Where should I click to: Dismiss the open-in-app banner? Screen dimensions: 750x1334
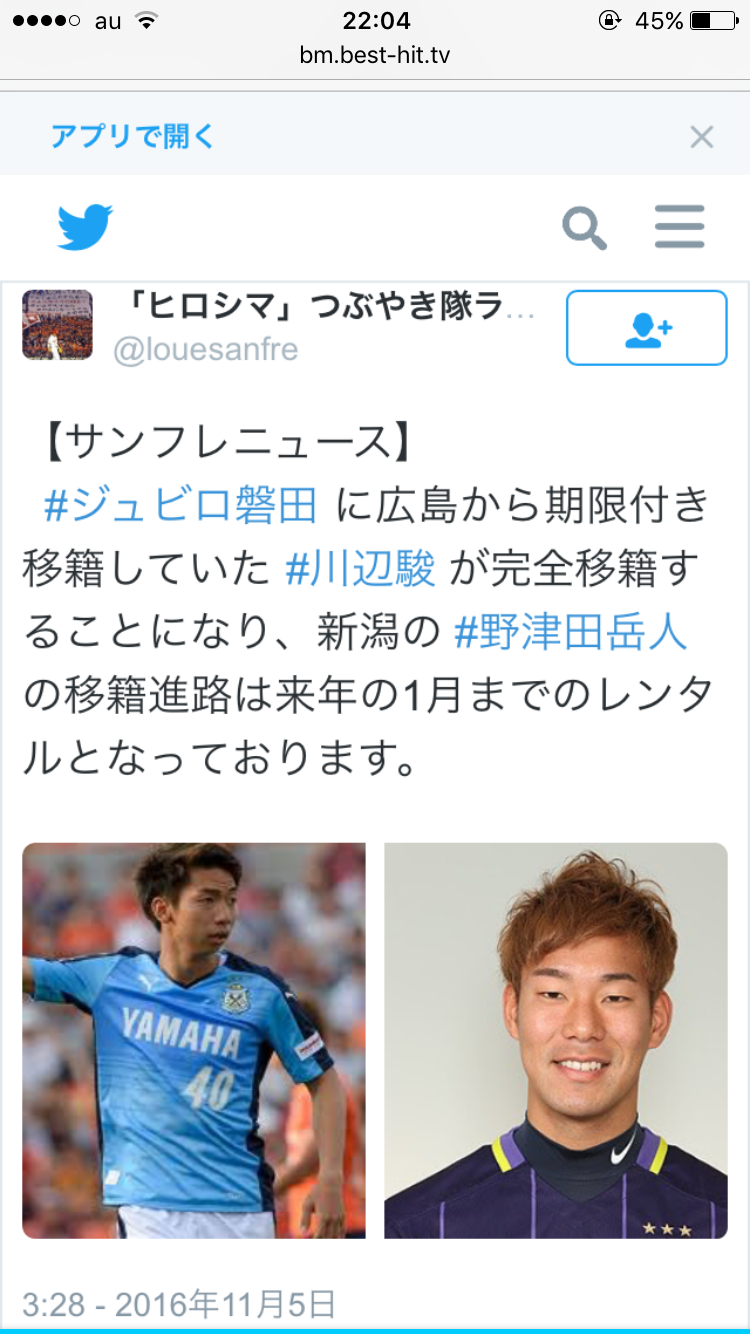tap(702, 137)
